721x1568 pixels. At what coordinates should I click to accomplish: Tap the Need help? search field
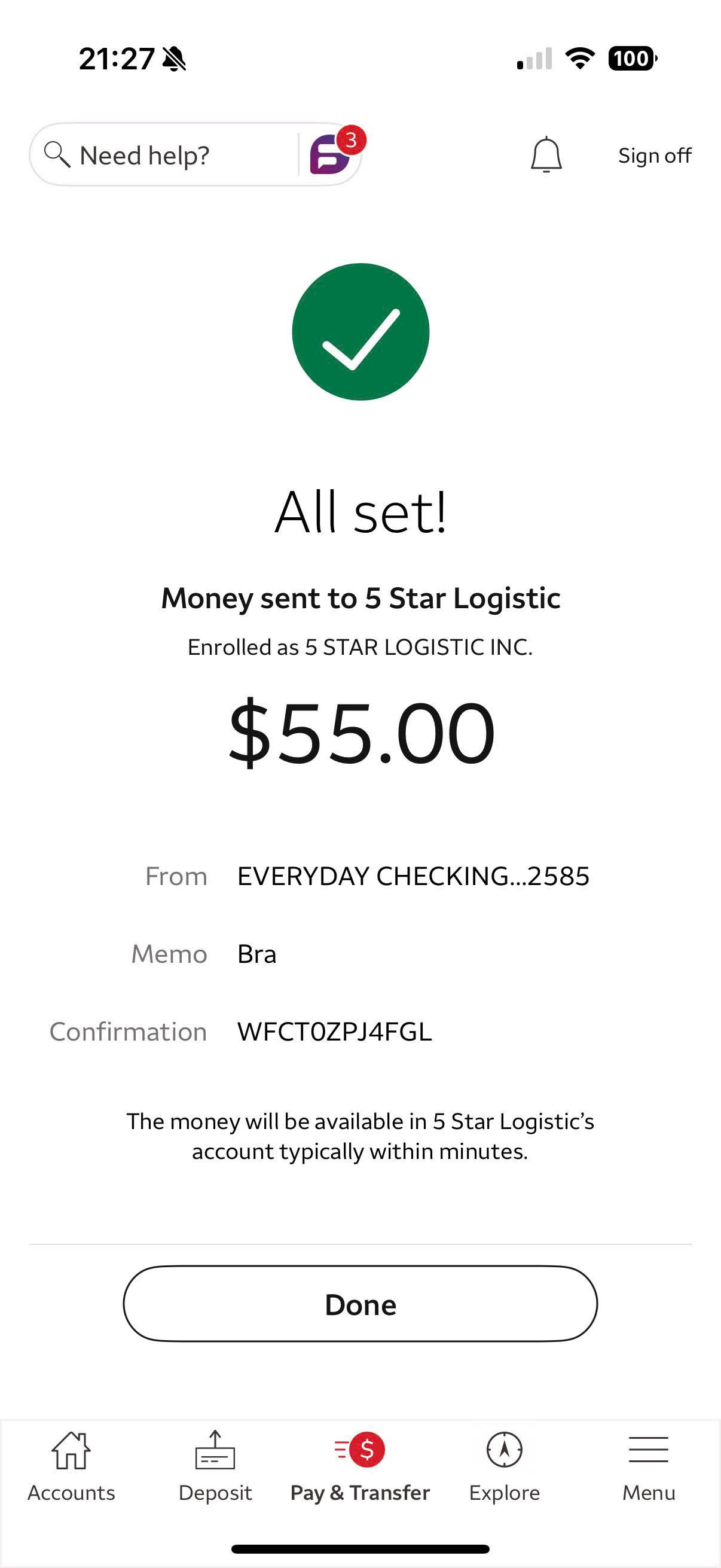158,155
